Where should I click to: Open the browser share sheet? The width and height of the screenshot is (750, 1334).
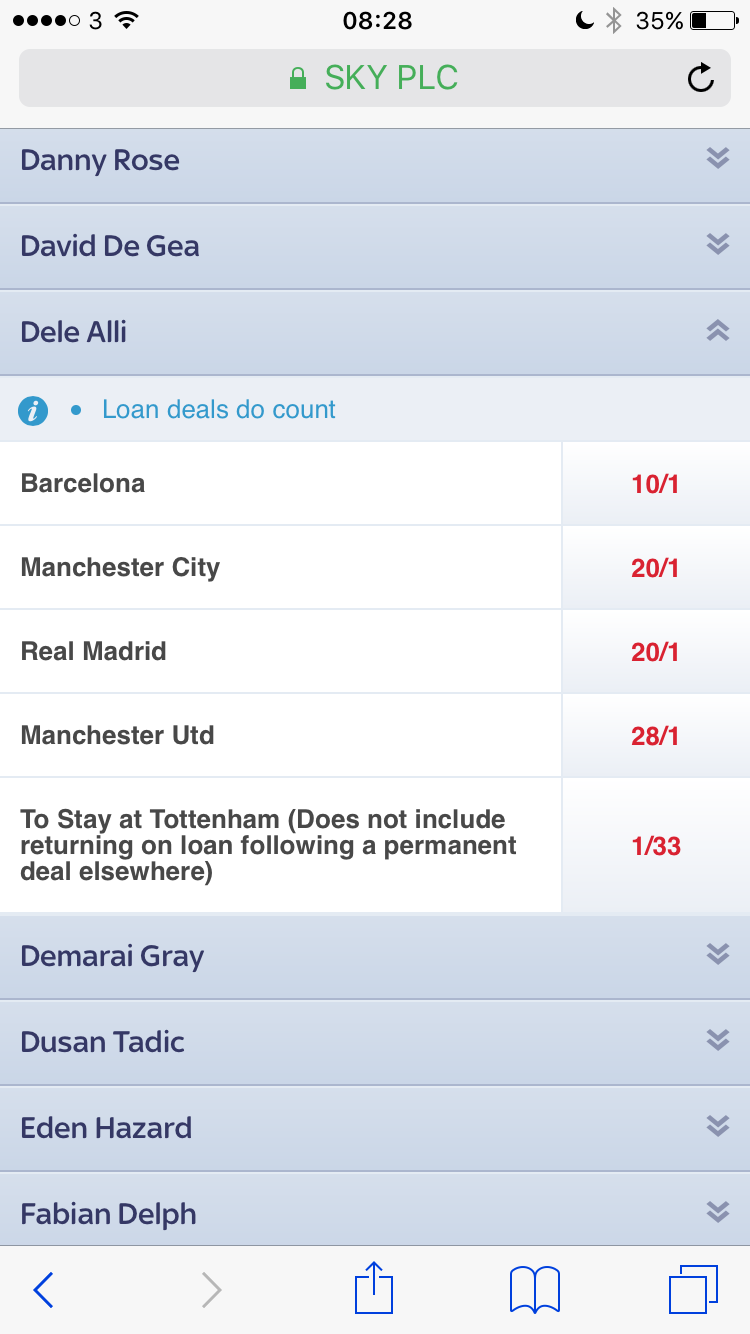tap(374, 1288)
